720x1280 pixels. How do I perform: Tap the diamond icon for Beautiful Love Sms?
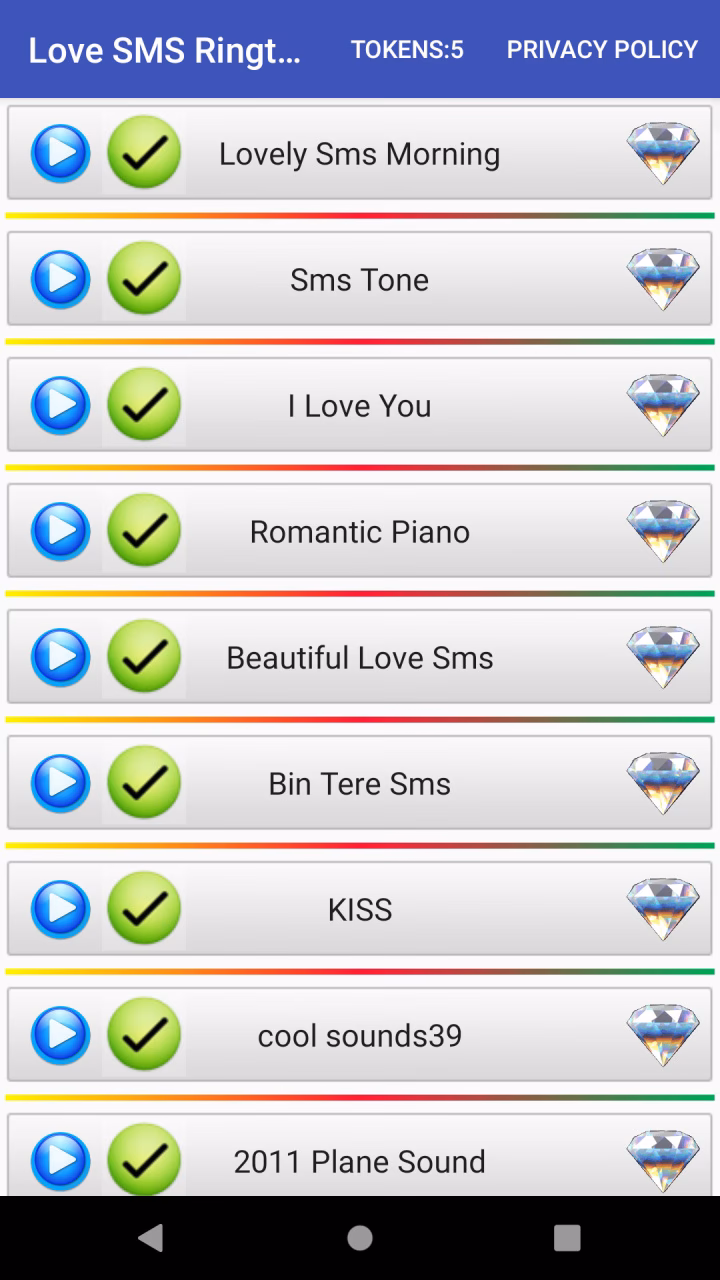pyautogui.click(x=663, y=656)
